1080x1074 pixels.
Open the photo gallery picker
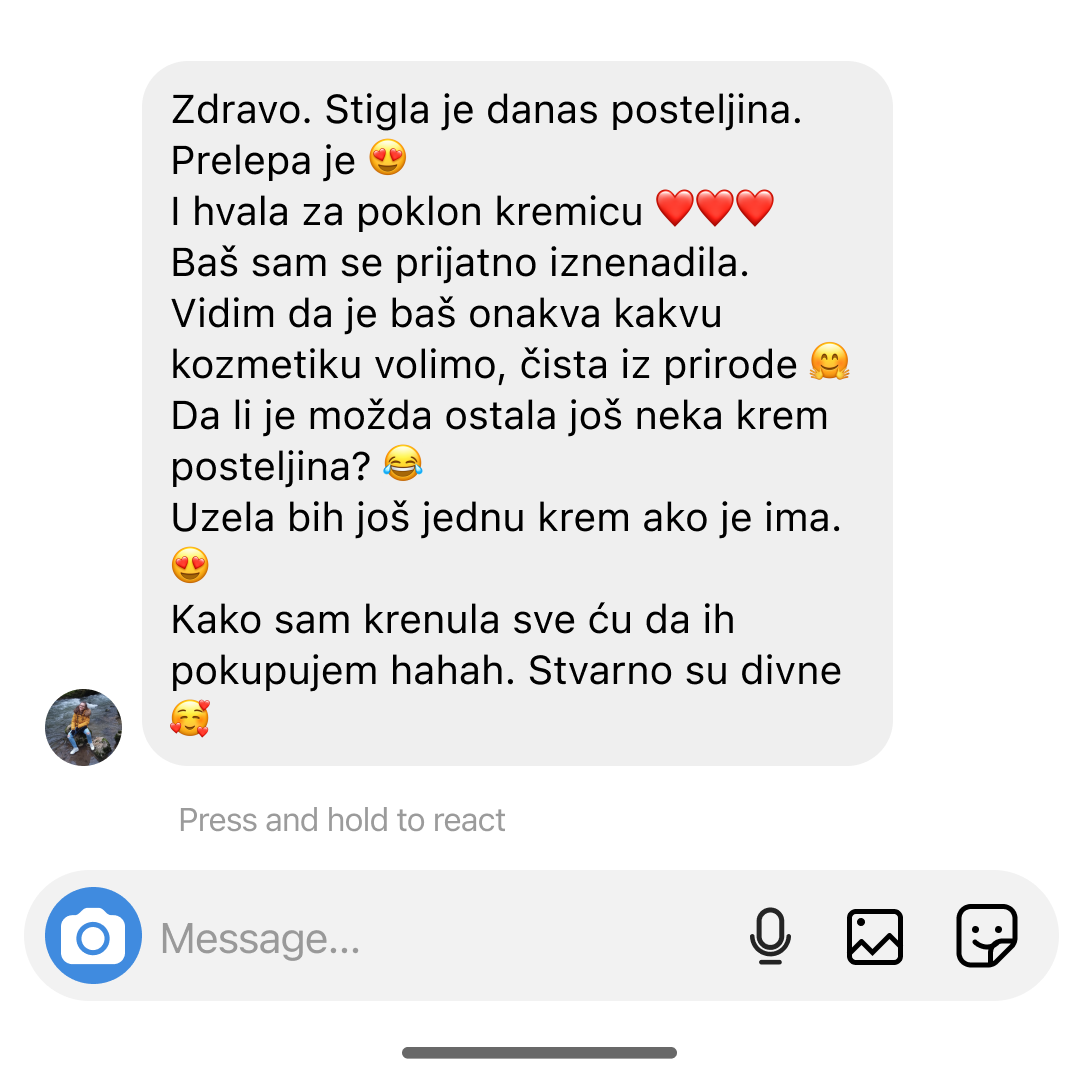(x=875, y=936)
